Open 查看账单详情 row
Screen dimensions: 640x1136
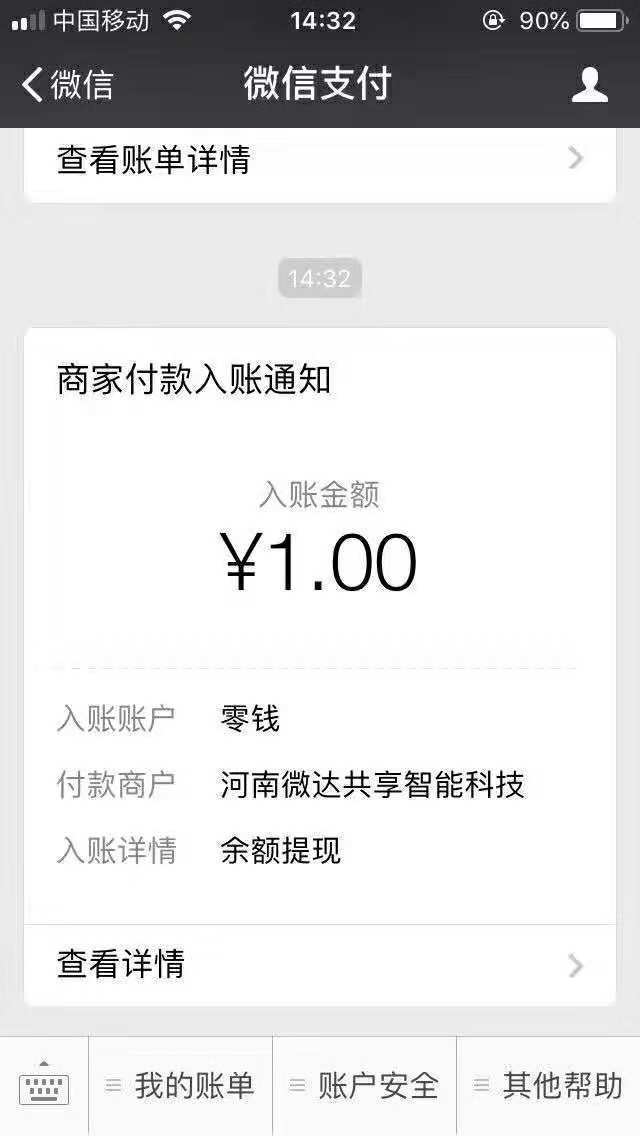320,159
